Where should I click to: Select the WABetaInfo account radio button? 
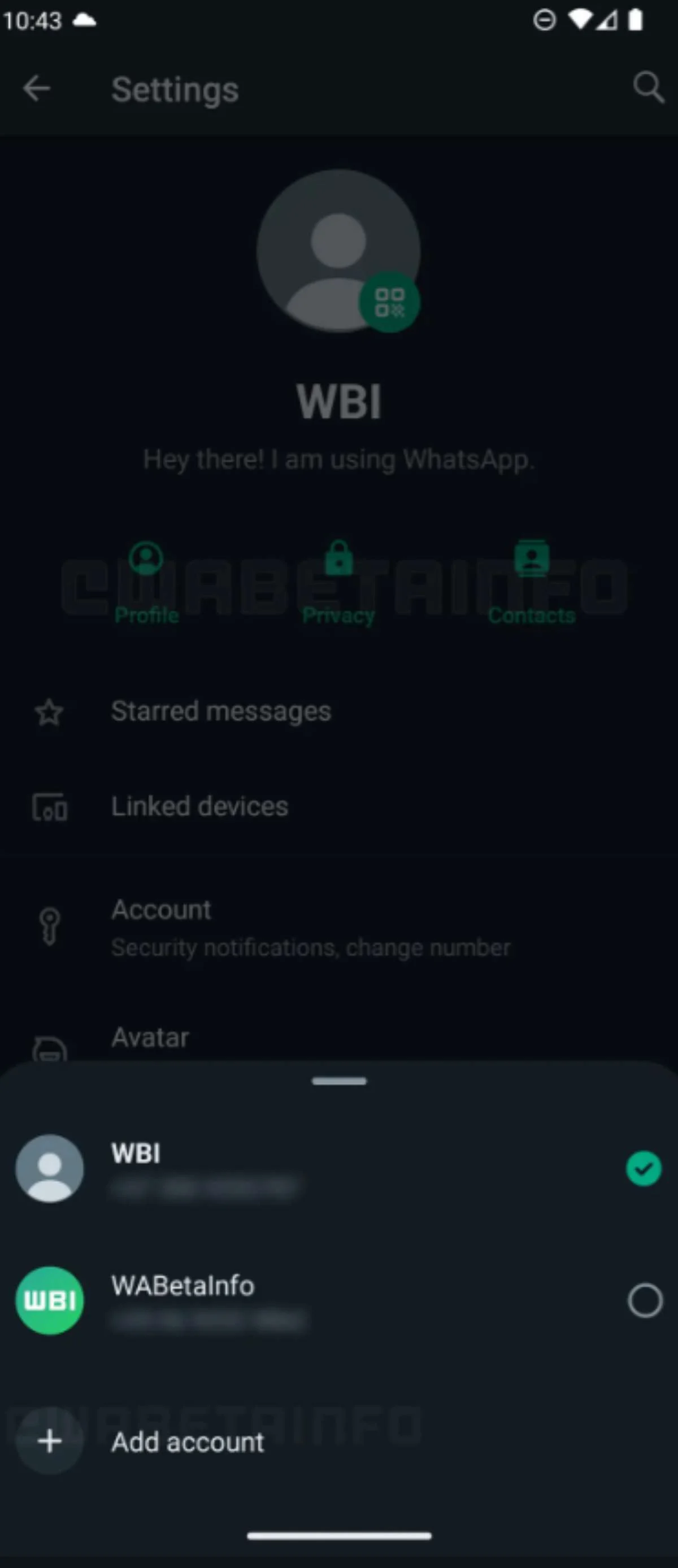tap(645, 1300)
